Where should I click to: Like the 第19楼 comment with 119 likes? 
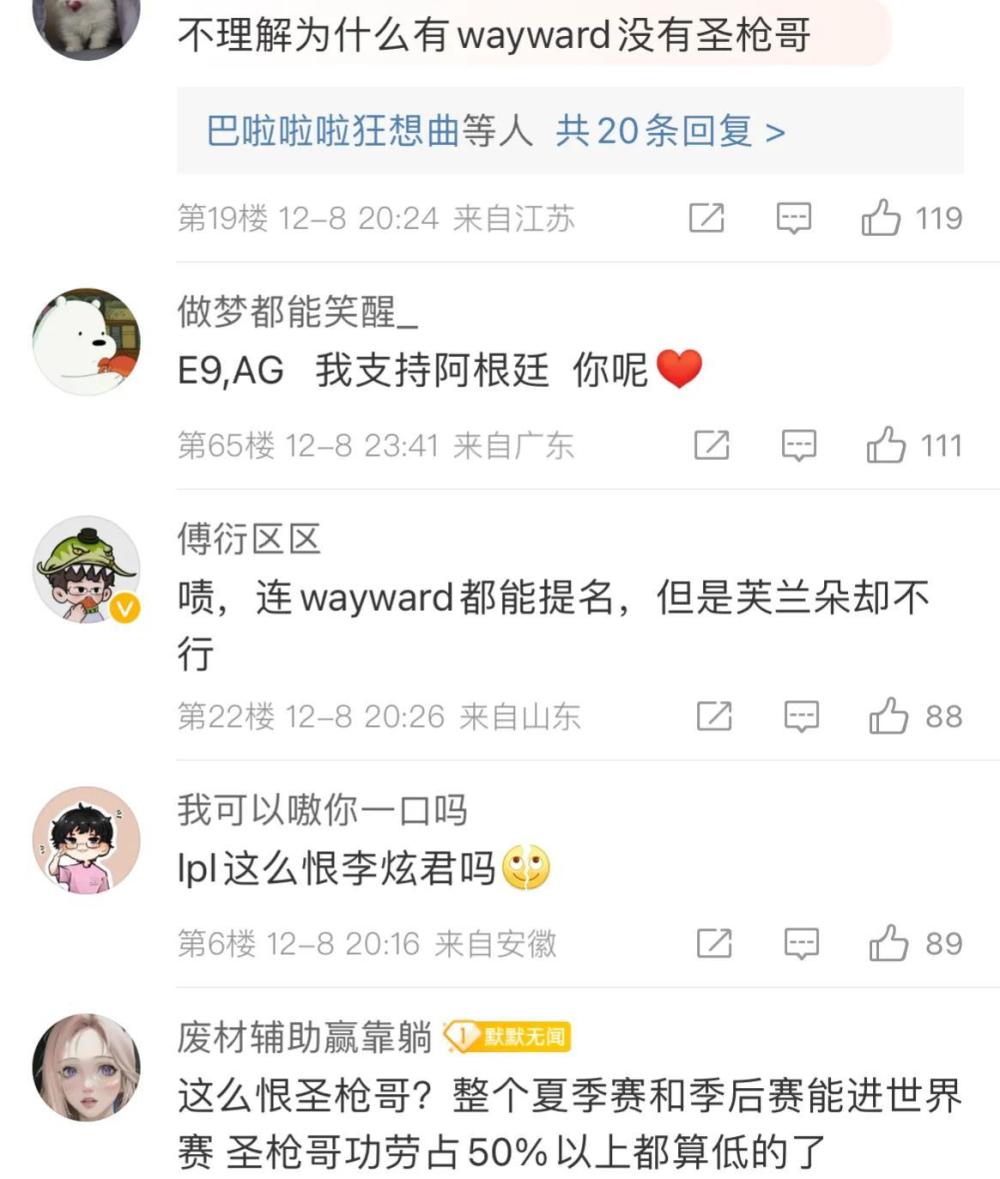(x=881, y=218)
